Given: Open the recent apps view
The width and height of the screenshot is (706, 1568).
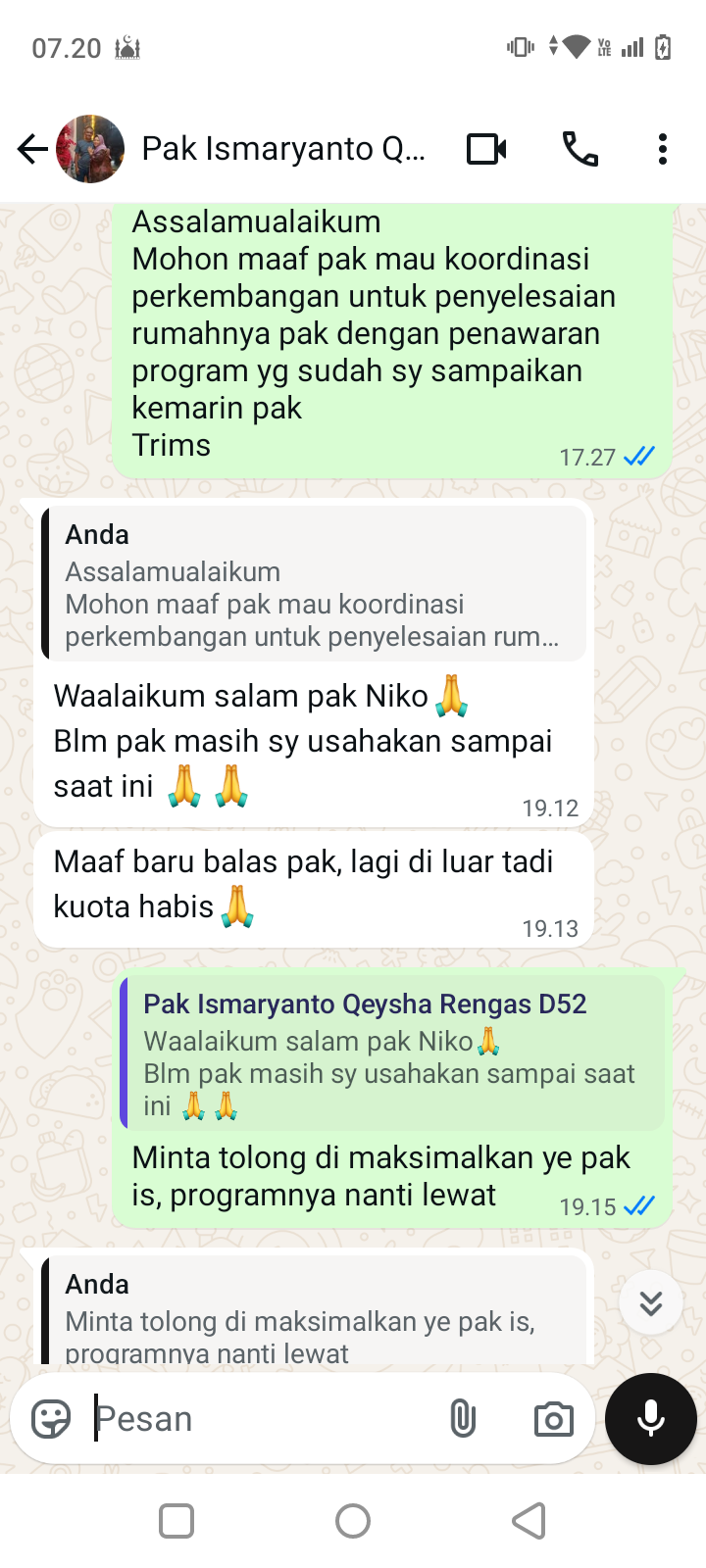Looking at the screenshot, I should pyautogui.click(x=176, y=1521).
